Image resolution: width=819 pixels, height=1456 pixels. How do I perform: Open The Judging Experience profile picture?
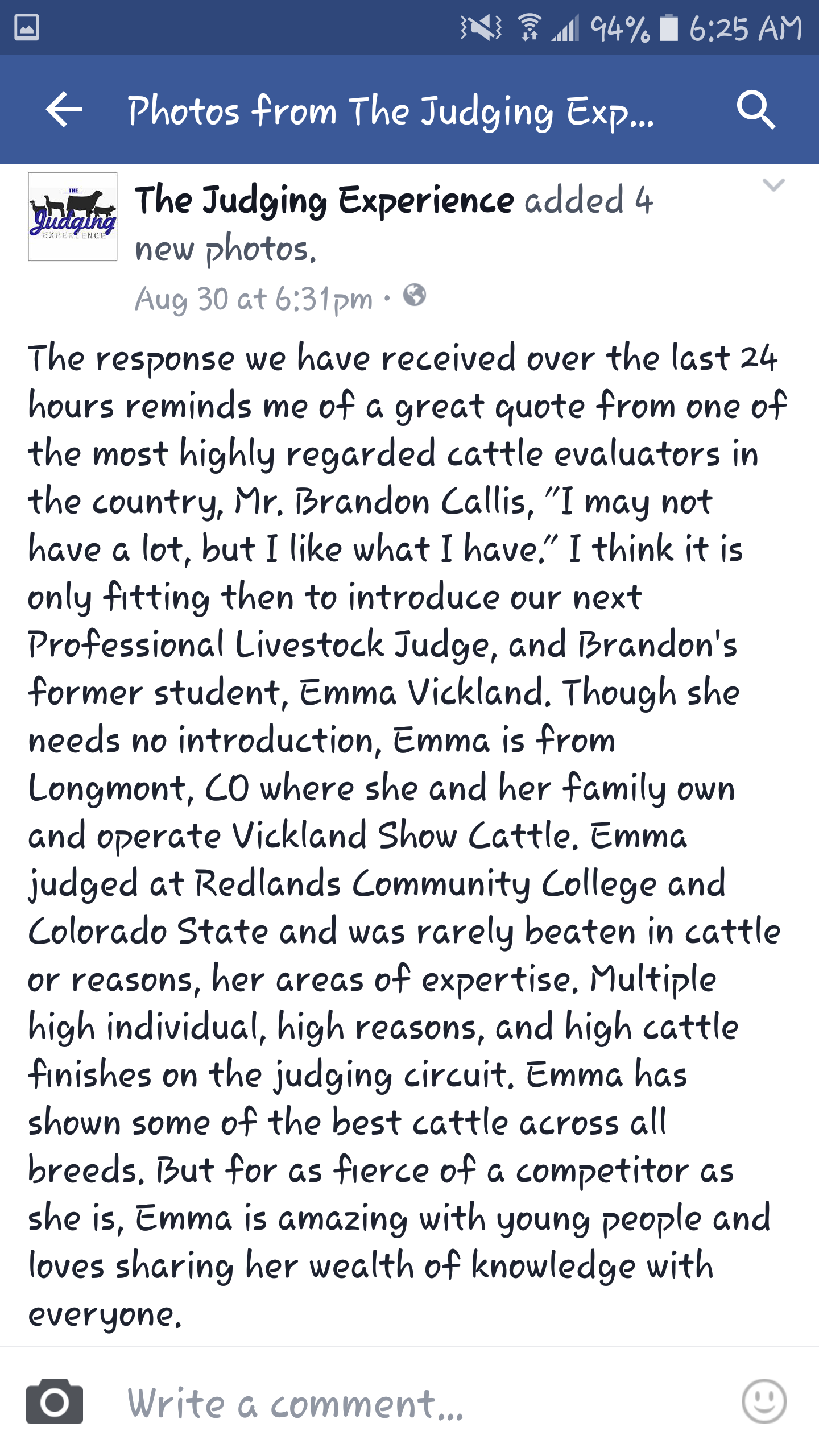click(x=73, y=217)
